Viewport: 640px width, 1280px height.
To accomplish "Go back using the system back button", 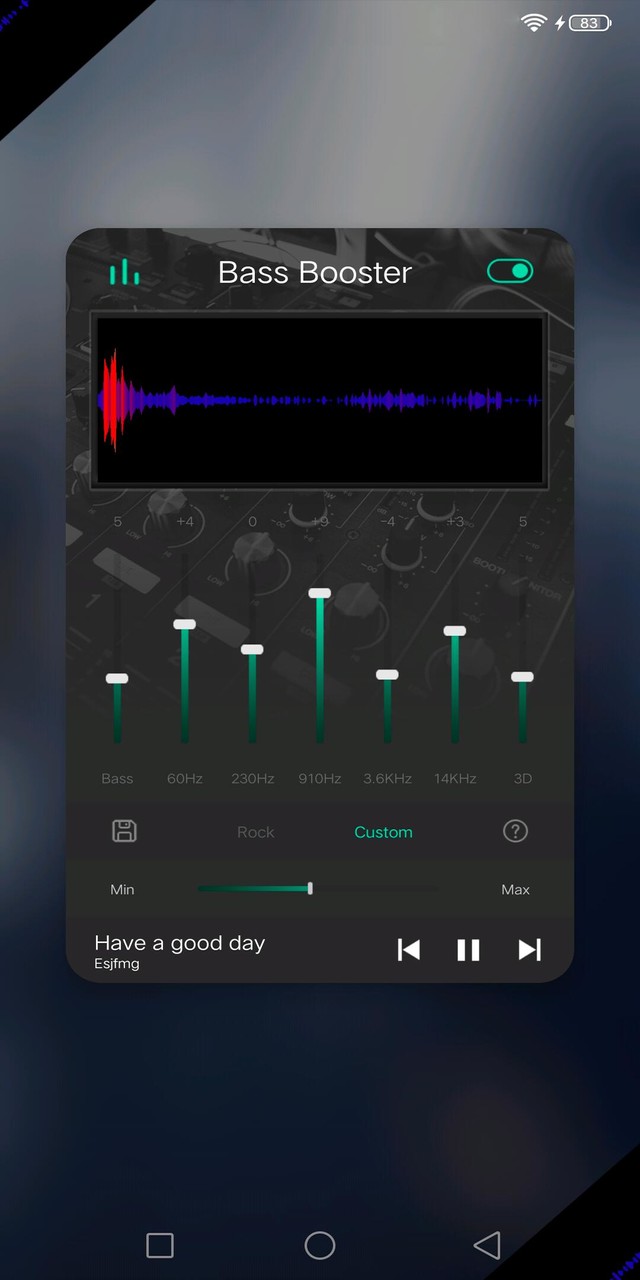I will (x=486, y=1245).
